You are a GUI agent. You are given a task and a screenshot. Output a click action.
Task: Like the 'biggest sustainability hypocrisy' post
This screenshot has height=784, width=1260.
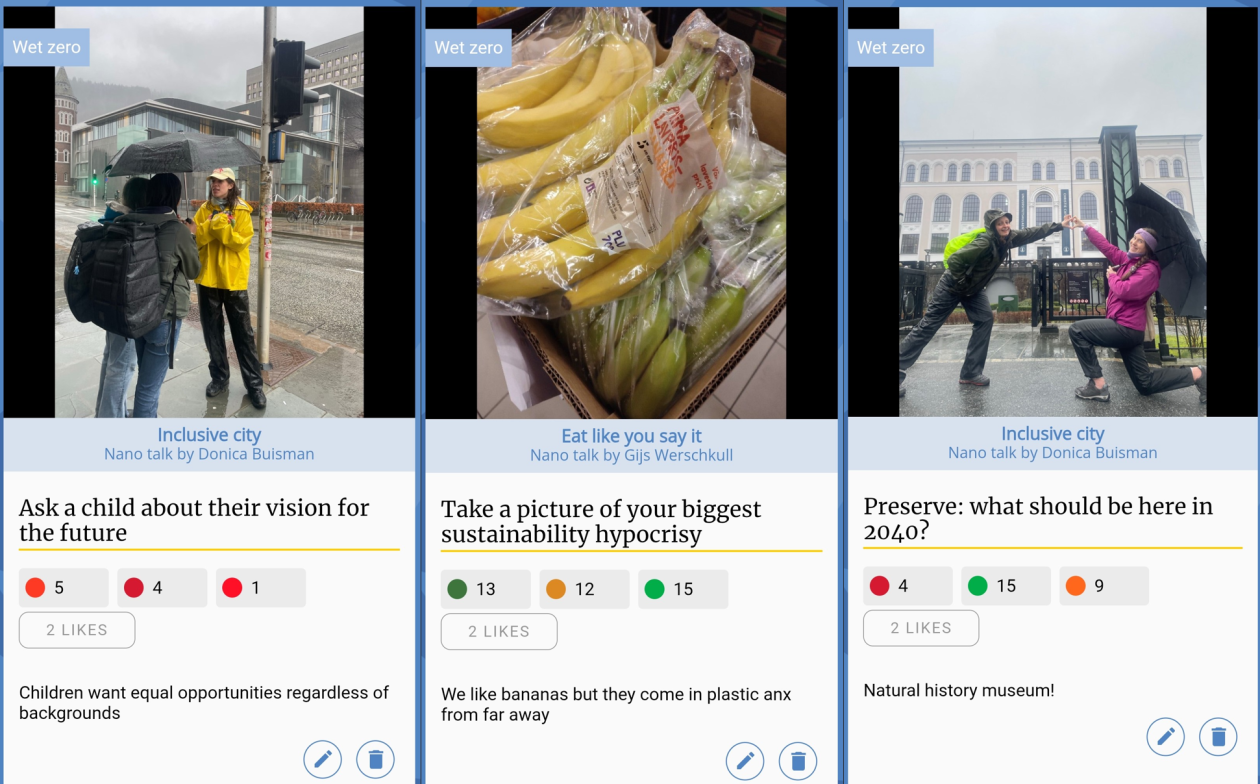pyautogui.click(x=499, y=632)
